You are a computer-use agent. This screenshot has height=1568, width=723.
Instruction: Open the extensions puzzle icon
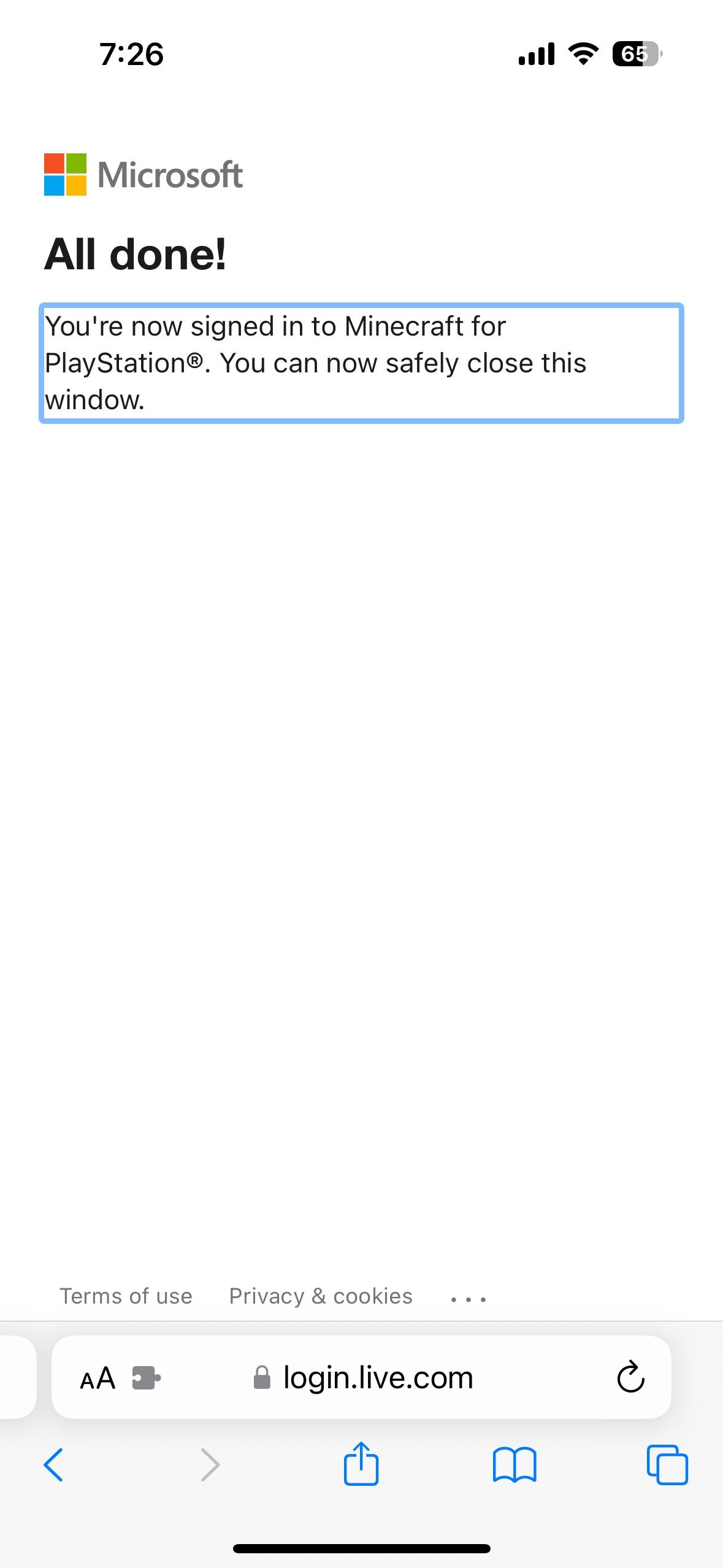pyautogui.click(x=147, y=1379)
